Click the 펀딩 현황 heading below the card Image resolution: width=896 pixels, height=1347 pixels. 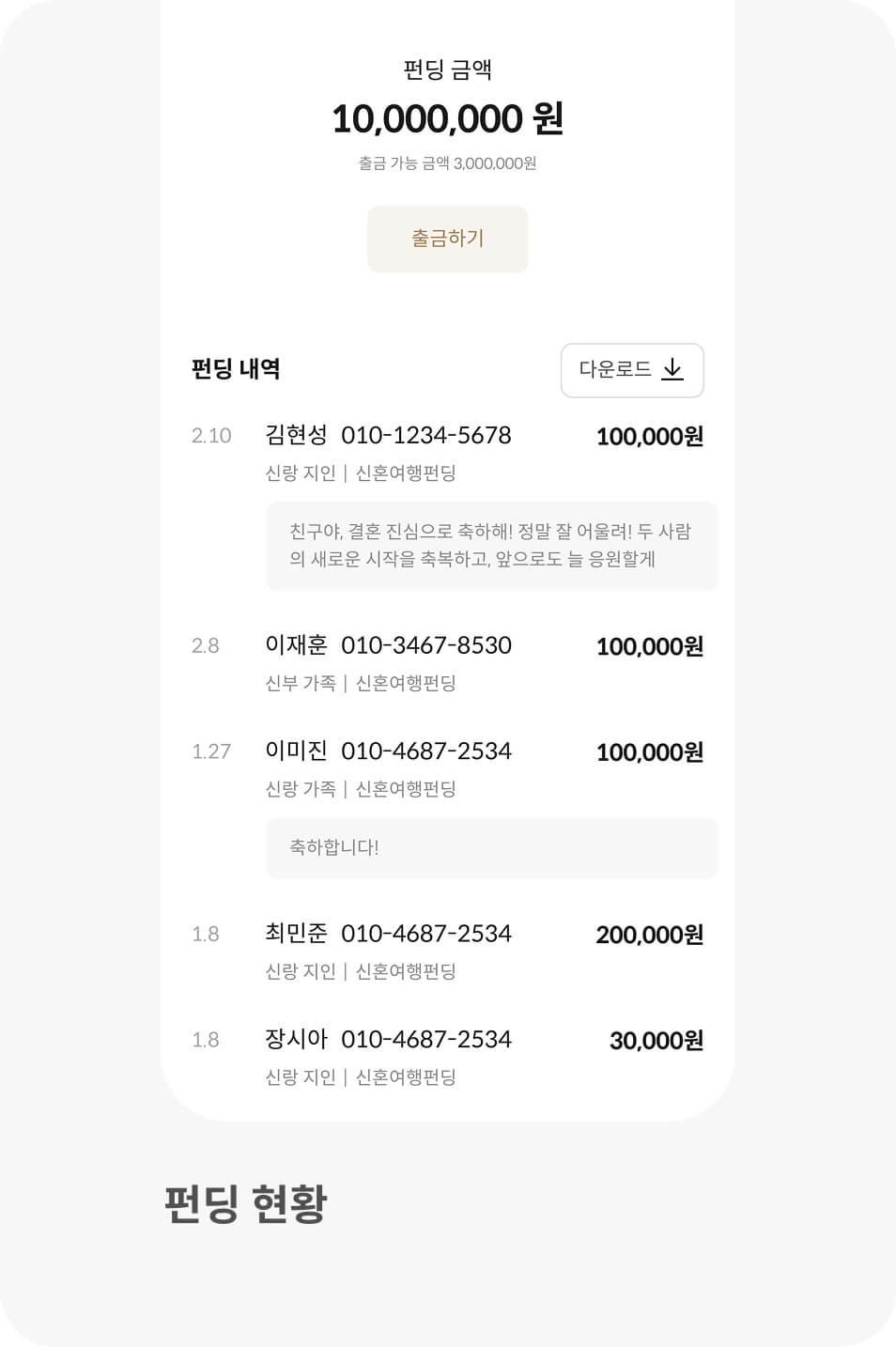[x=246, y=1201]
